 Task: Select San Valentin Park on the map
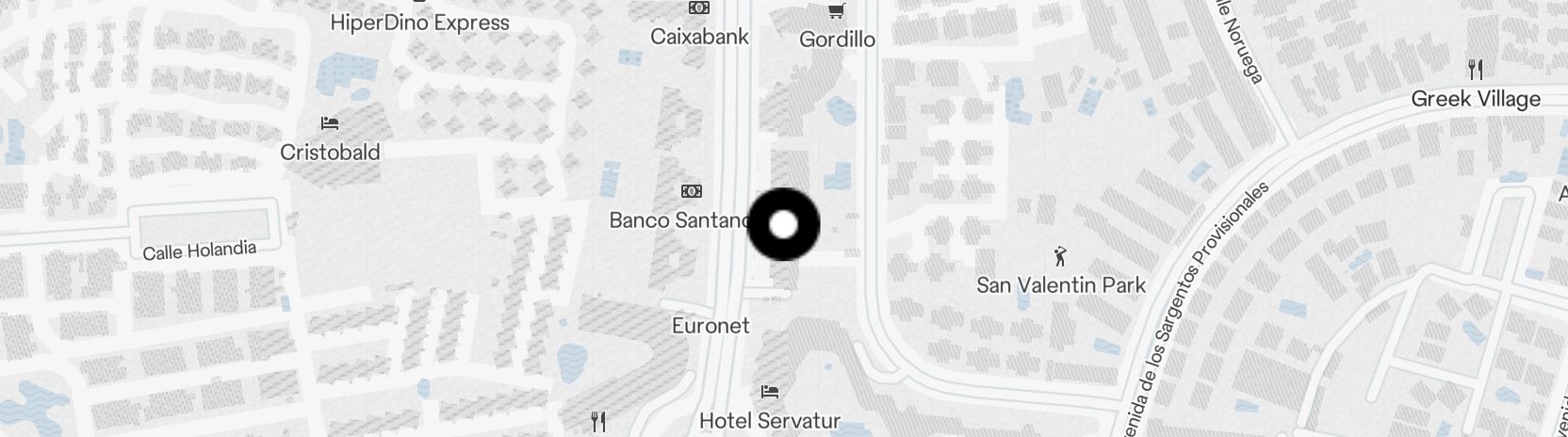pyautogui.click(x=1061, y=256)
